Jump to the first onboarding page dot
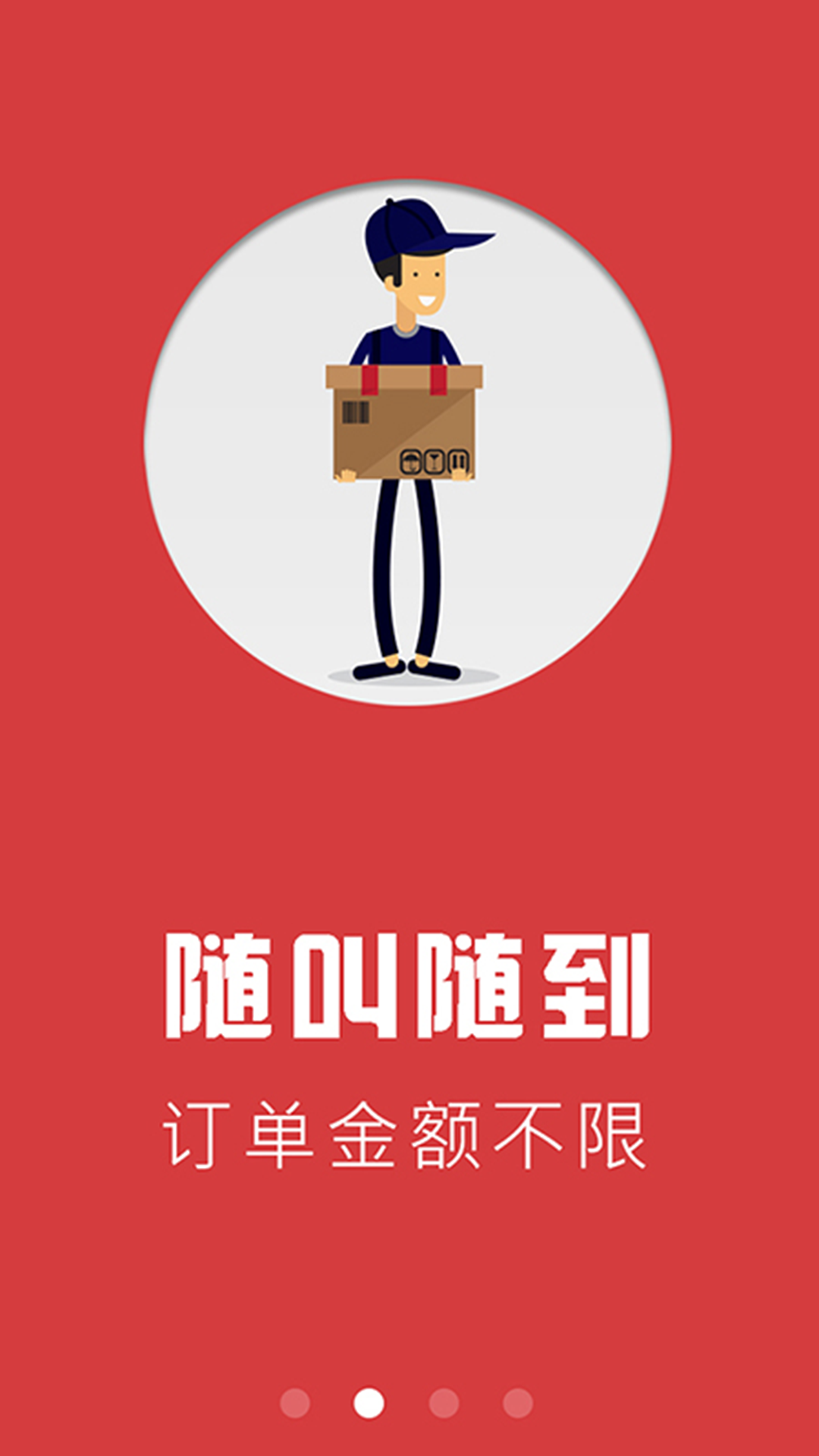This screenshot has height=1456, width=819. 295,1403
